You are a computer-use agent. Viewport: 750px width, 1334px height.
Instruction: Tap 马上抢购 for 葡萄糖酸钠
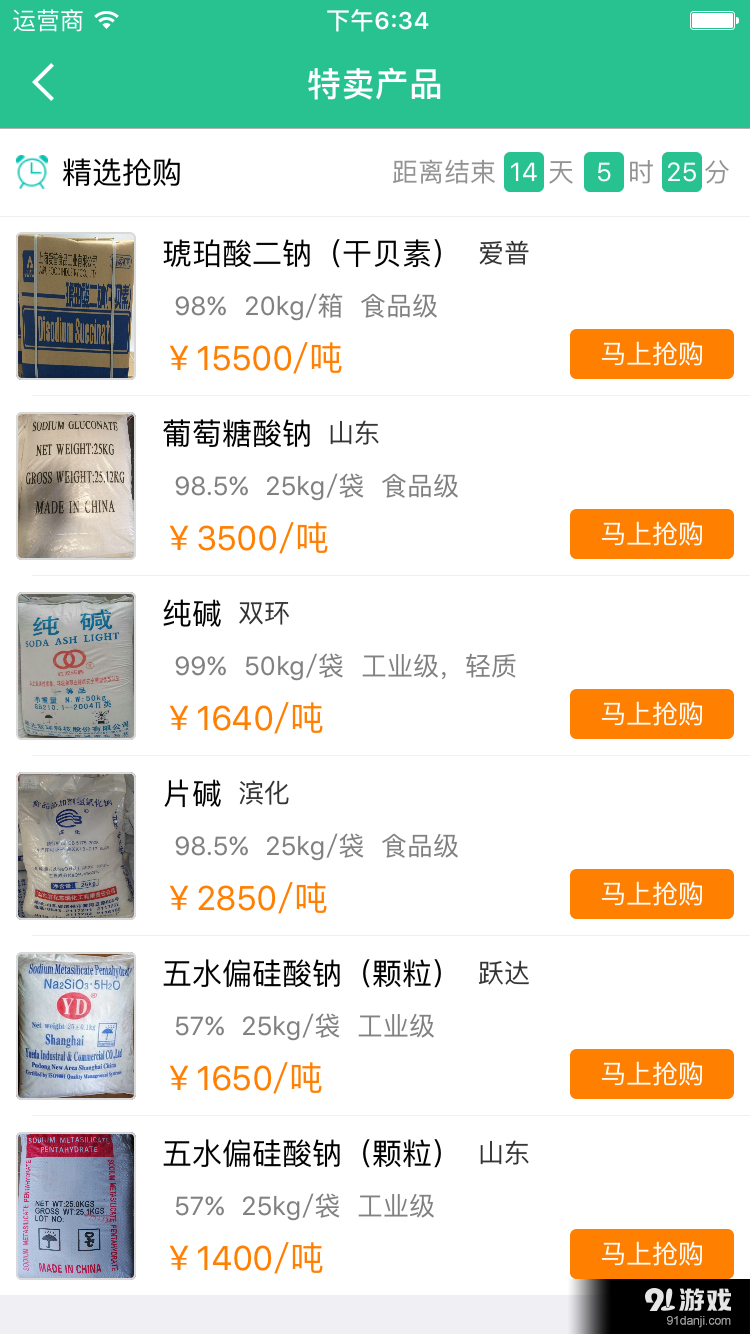click(x=651, y=534)
